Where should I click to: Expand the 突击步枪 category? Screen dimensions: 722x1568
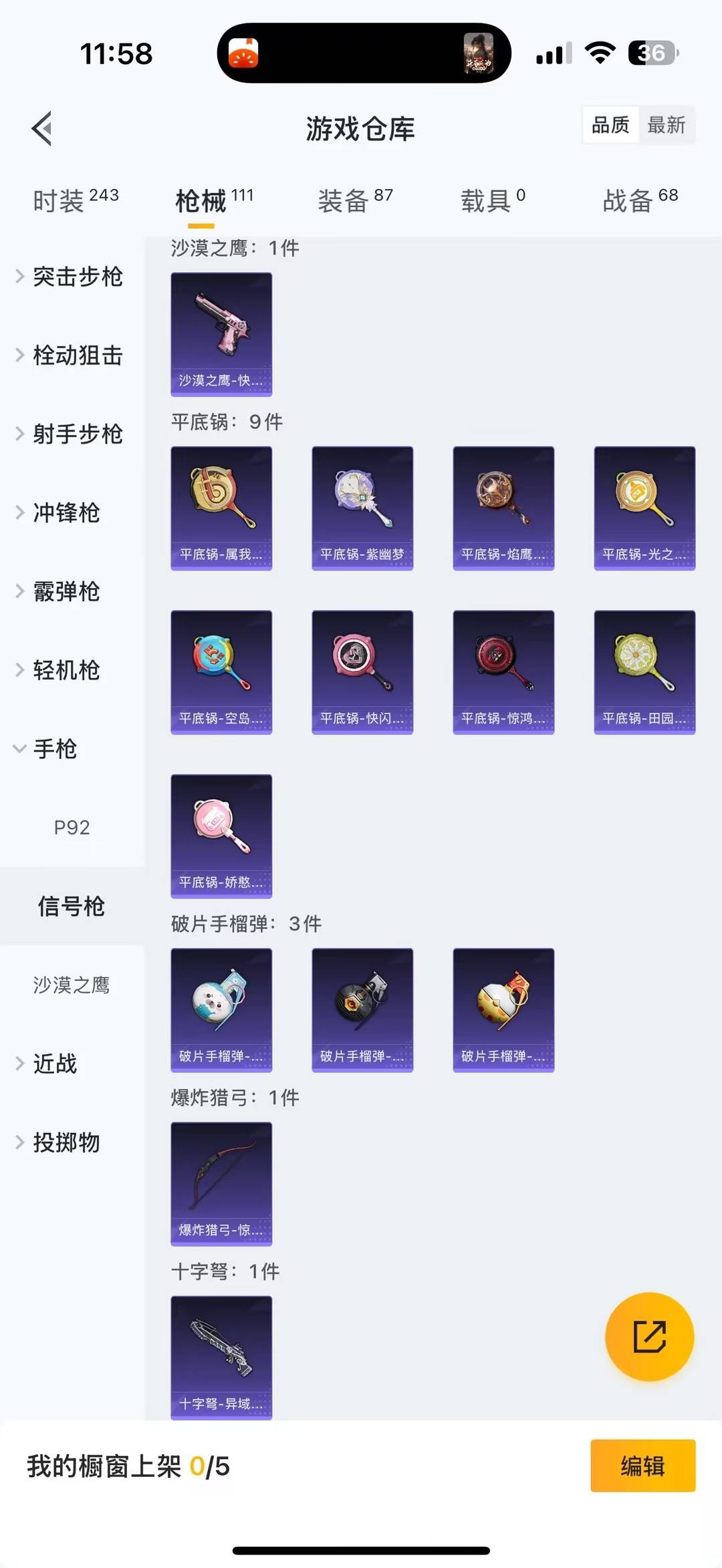[78, 278]
